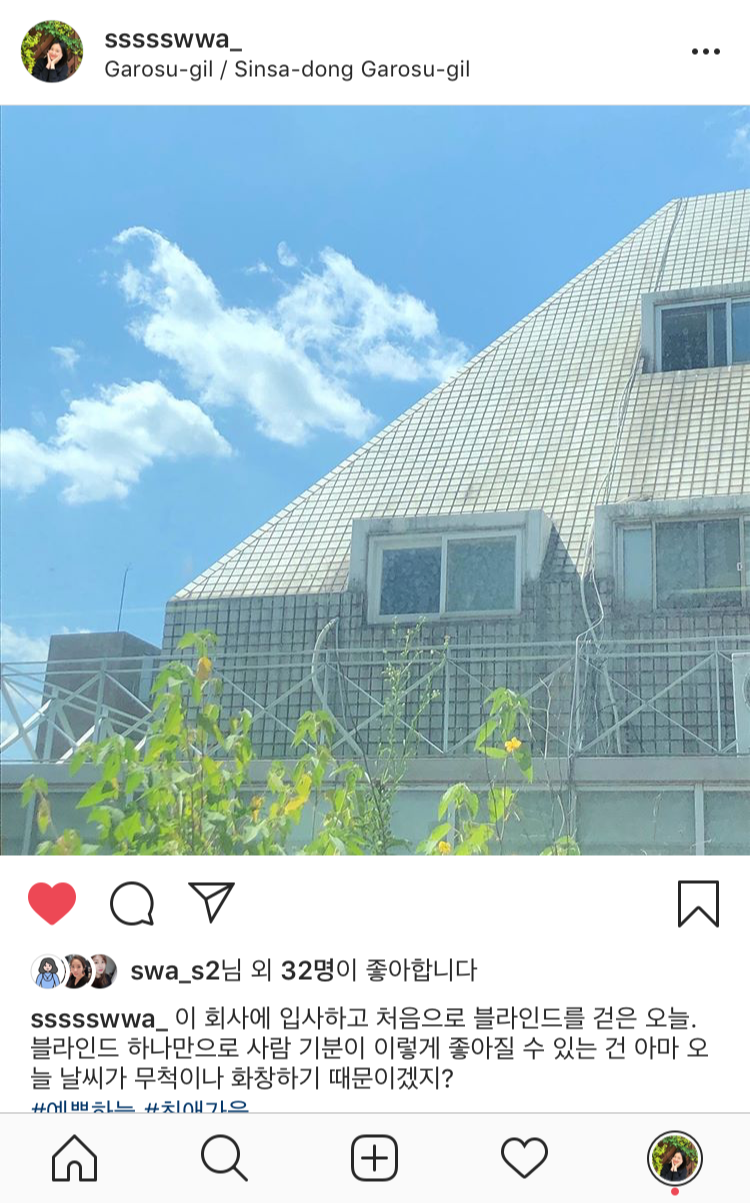Bookmark this post to saved
Image resolution: width=750 pixels, height=1203 pixels.
(698, 903)
